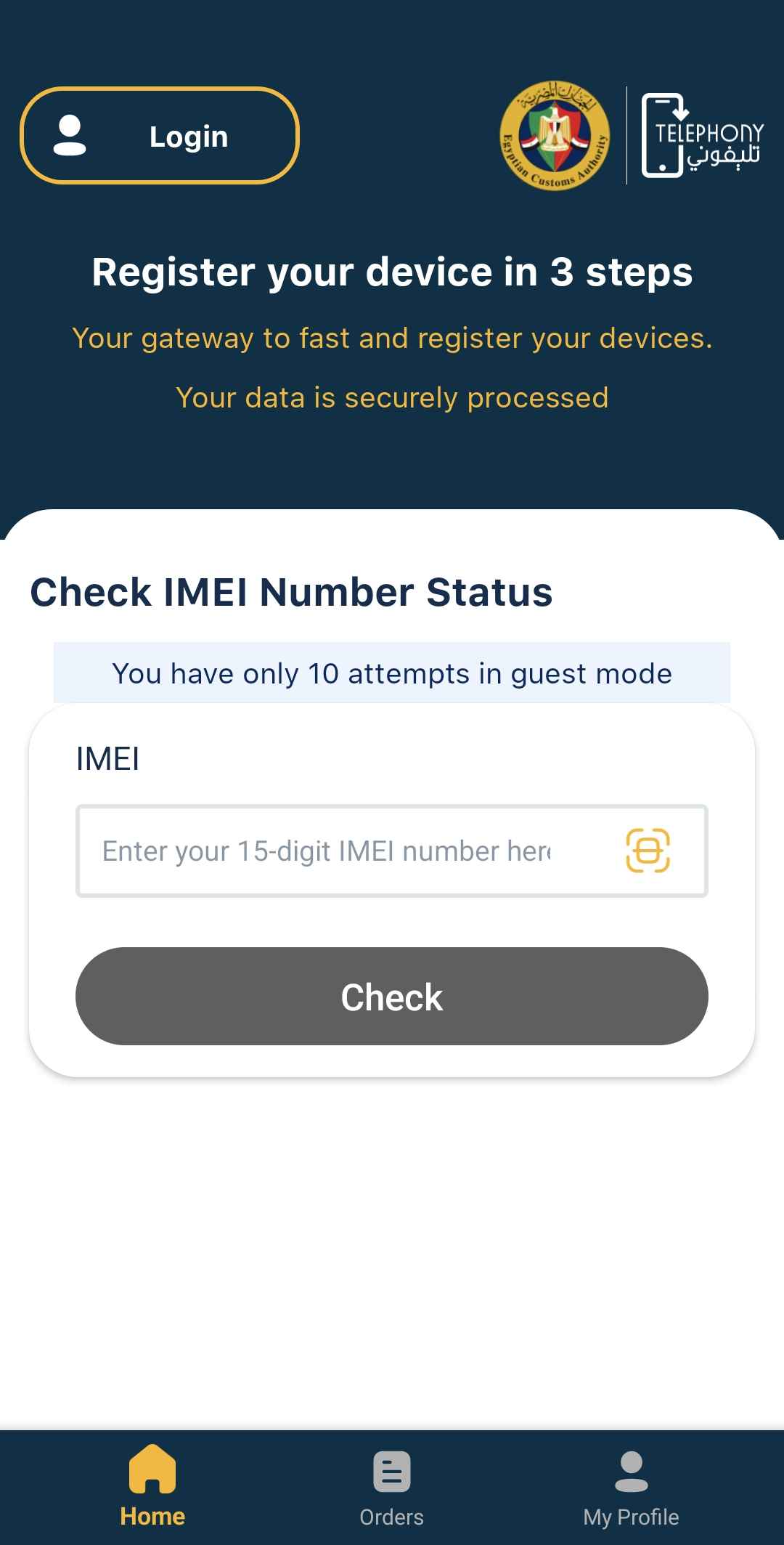Go to the My Profile tab
The image size is (784, 1545).
pyautogui.click(x=631, y=1487)
